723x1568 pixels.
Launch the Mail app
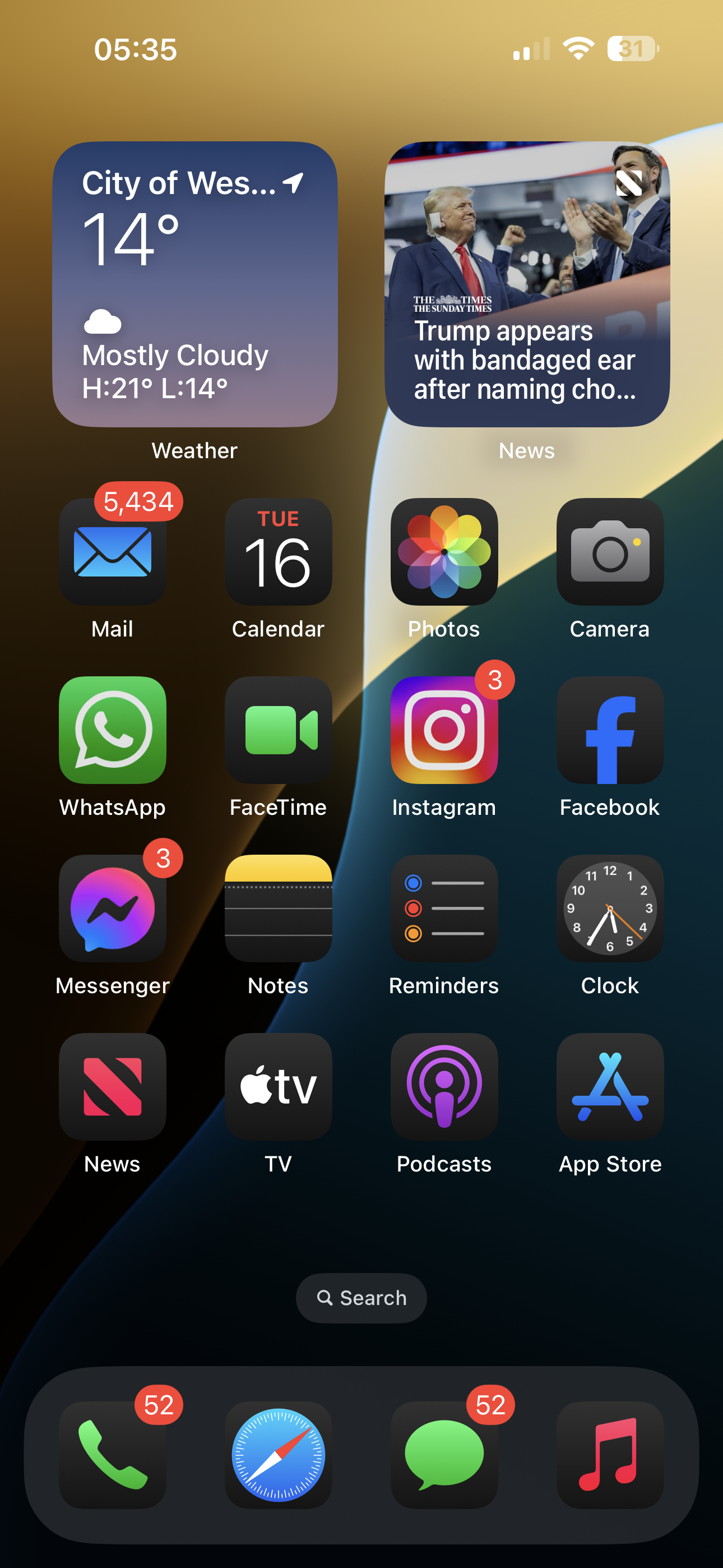(x=113, y=551)
